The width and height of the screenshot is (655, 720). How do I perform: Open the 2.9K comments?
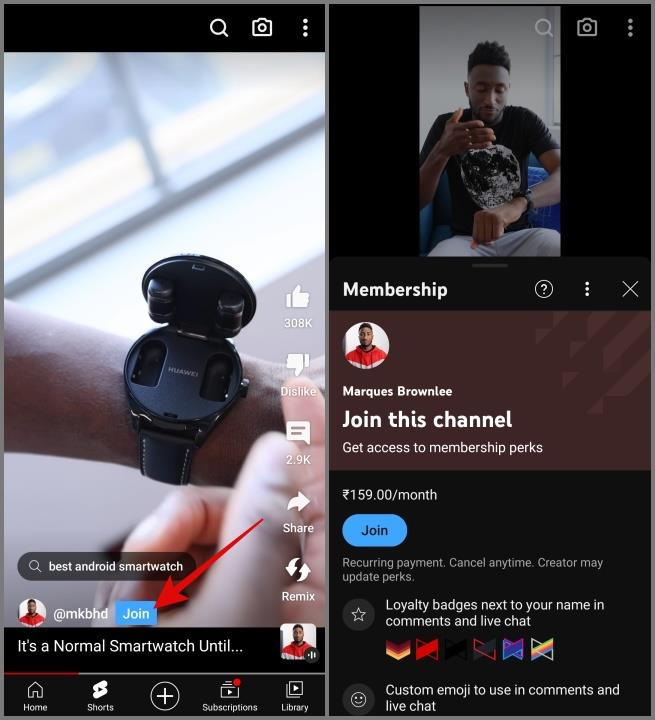[x=298, y=434]
